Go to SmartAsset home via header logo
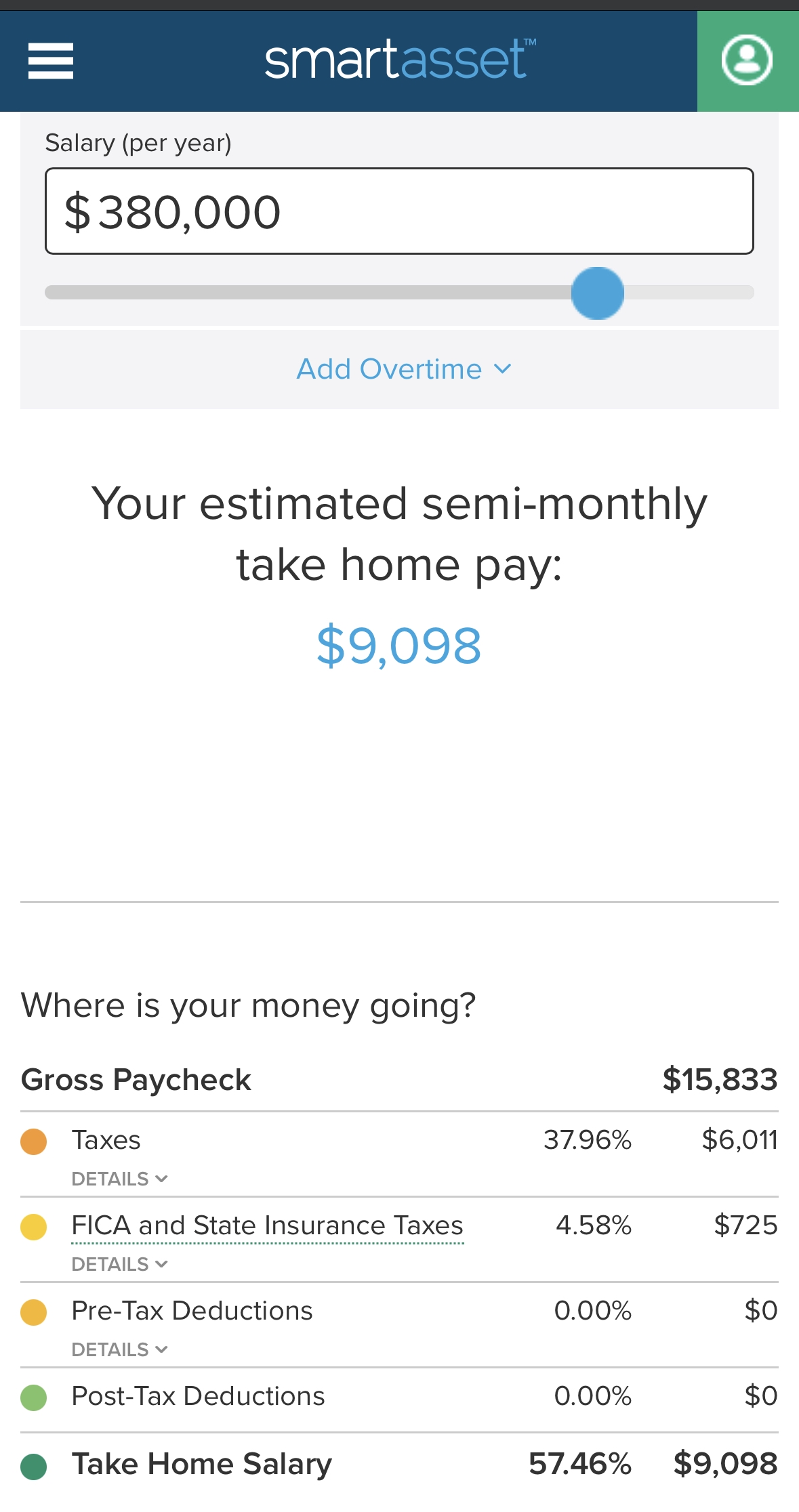The width and height of the screenshot is (799, 1512). click(x=400, y=60)
